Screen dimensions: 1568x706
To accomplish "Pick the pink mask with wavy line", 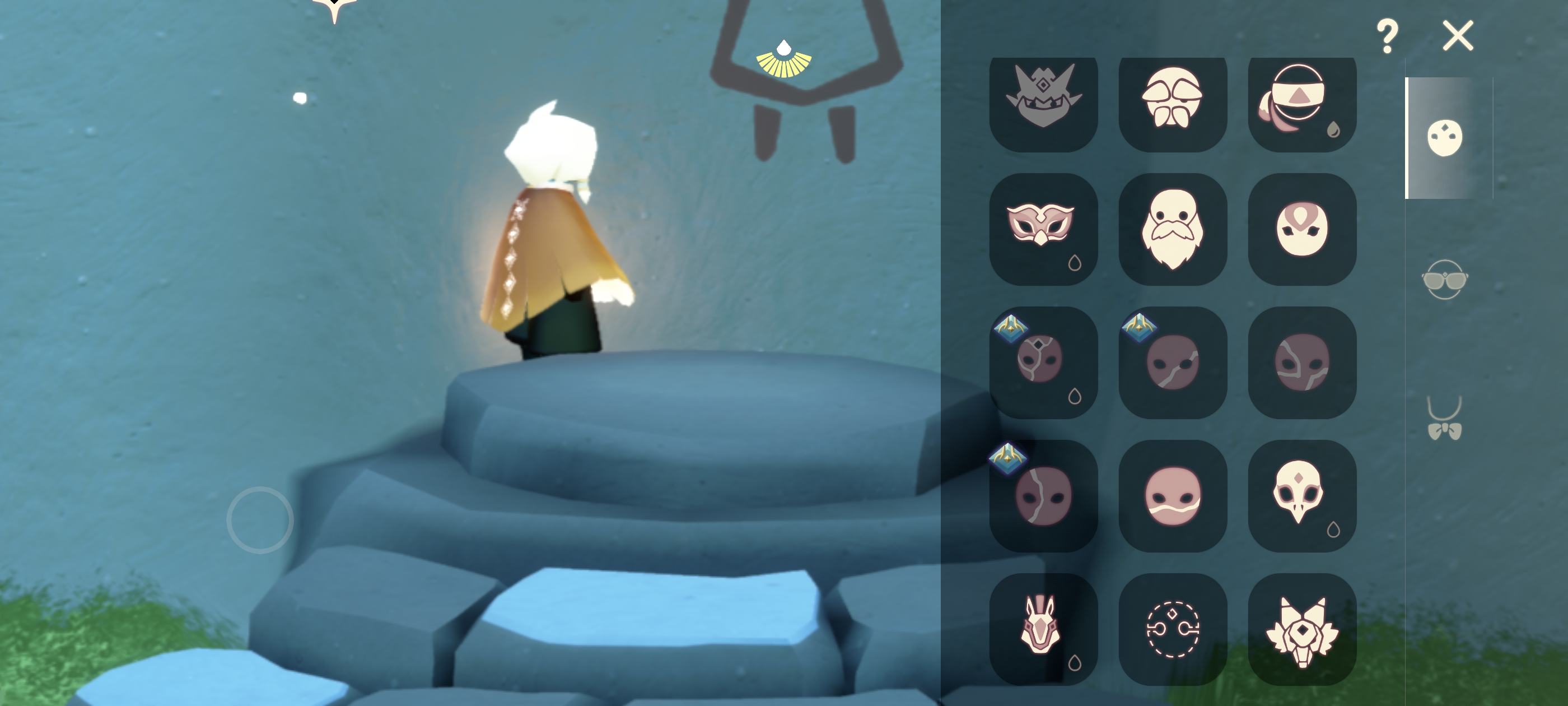I will (1172, 495).
